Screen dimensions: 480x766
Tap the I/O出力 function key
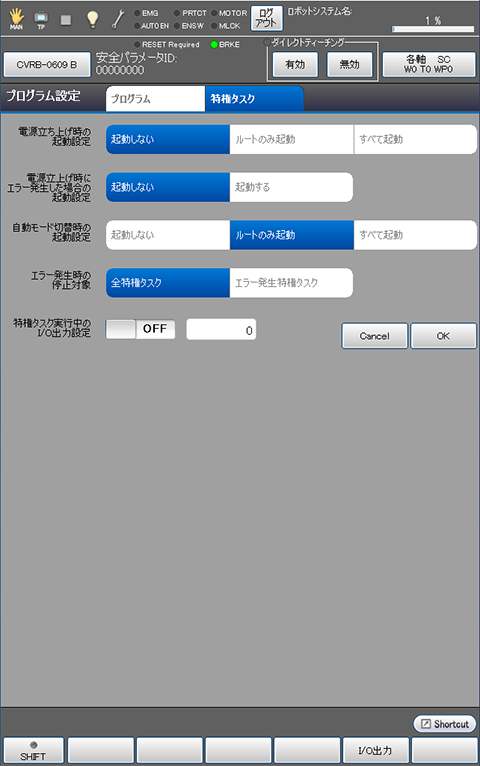pos(375,750)
